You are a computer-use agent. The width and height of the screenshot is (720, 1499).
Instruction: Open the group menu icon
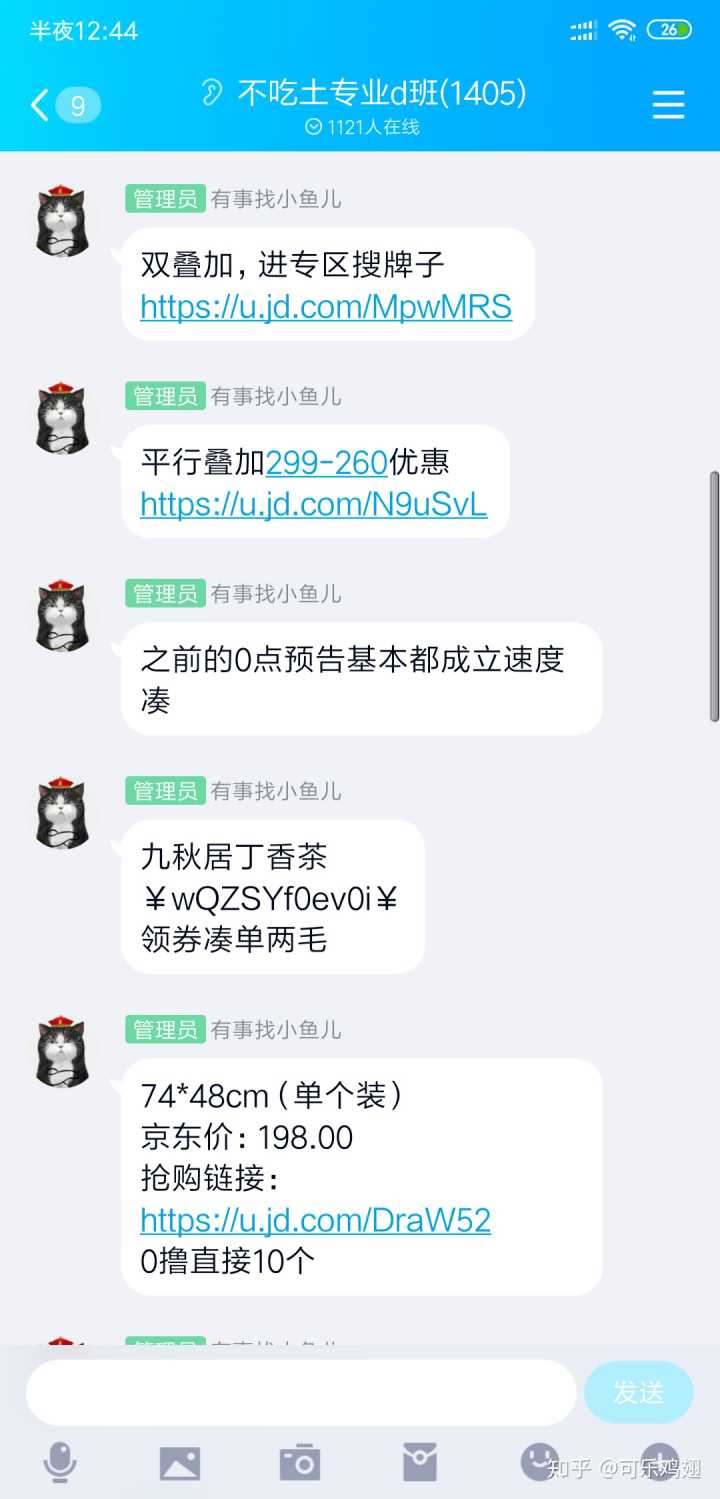668,105
